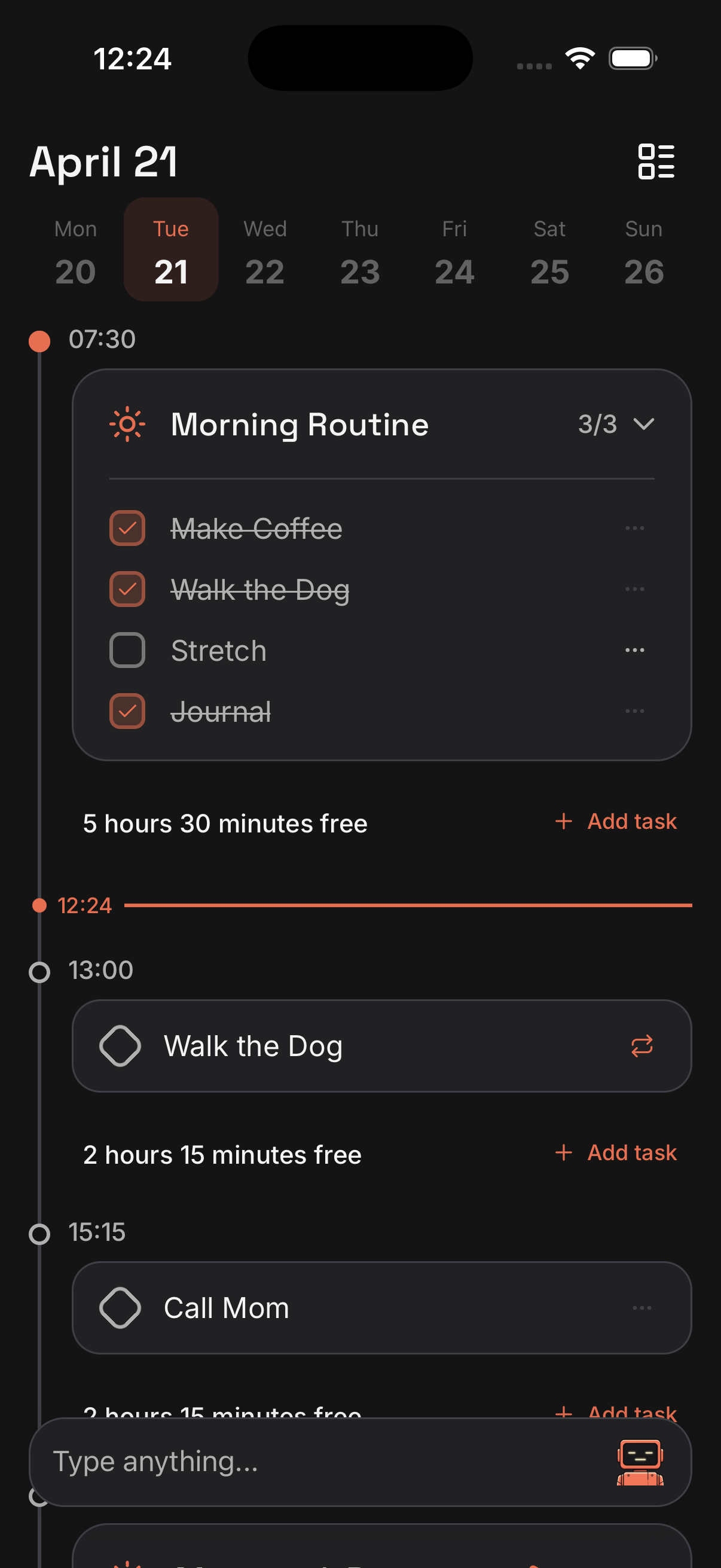Select Wednesday 22 in week strip
Image resolution: width=721 pixels, height=1568 pixels.
[265, 251]
